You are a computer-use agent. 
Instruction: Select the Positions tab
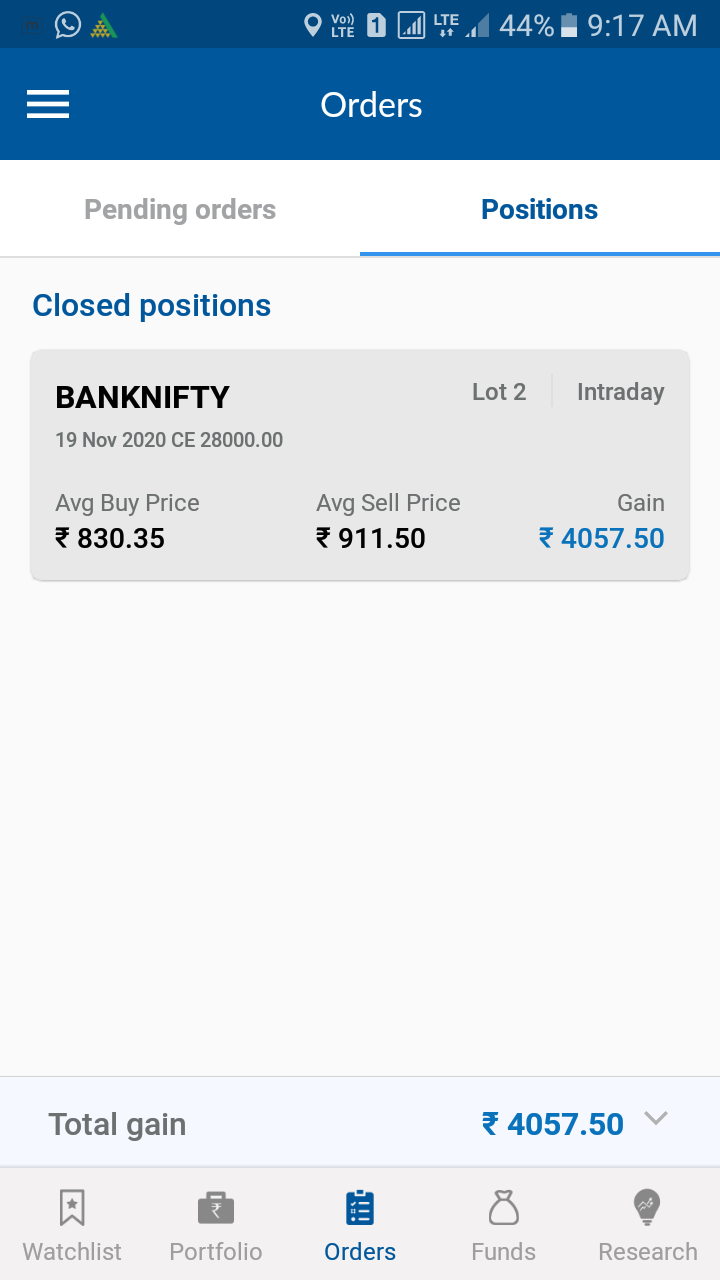click(540, 210)
